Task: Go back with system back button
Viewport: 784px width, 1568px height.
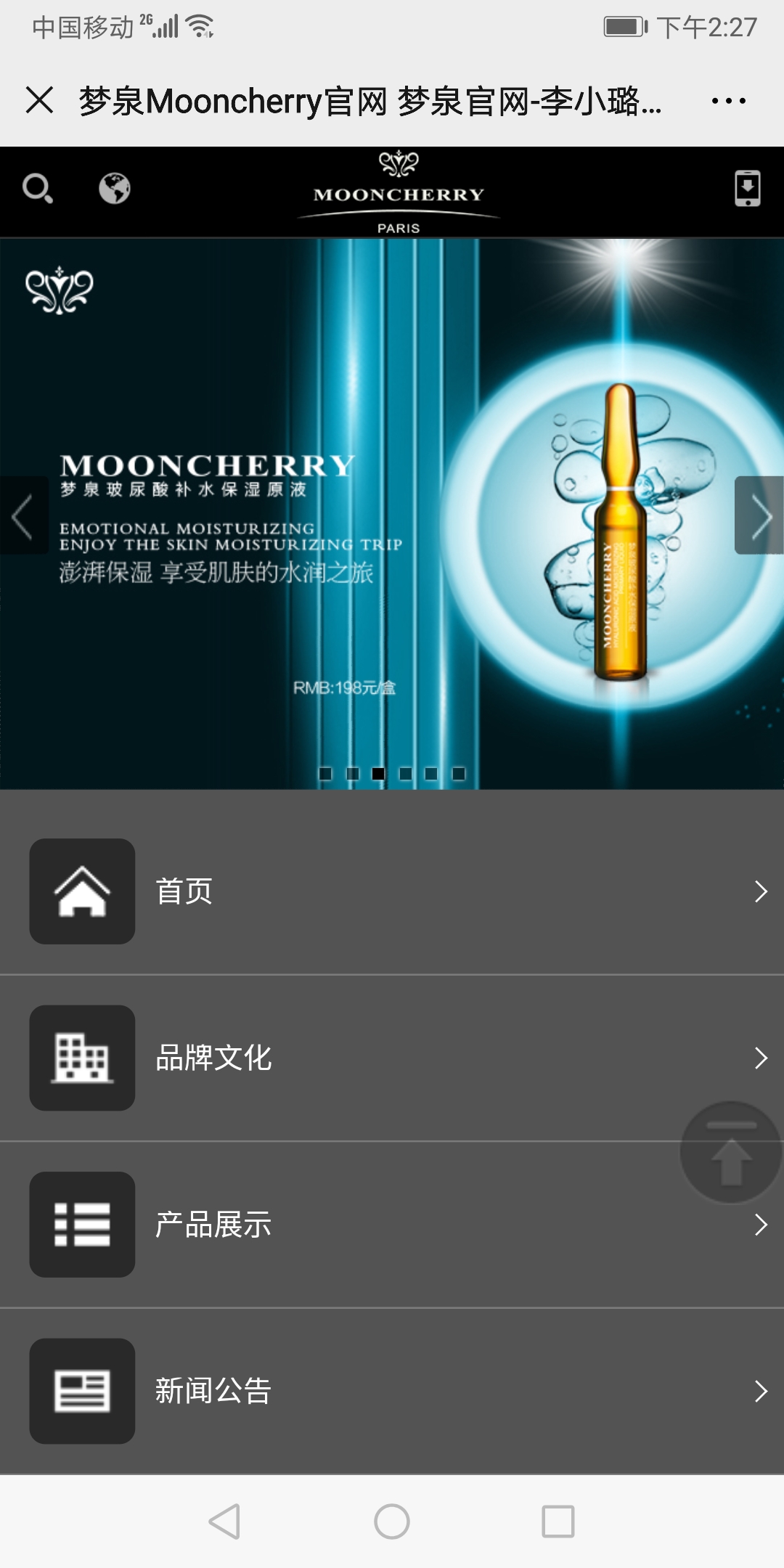Action: click(x=225, y=1522)
